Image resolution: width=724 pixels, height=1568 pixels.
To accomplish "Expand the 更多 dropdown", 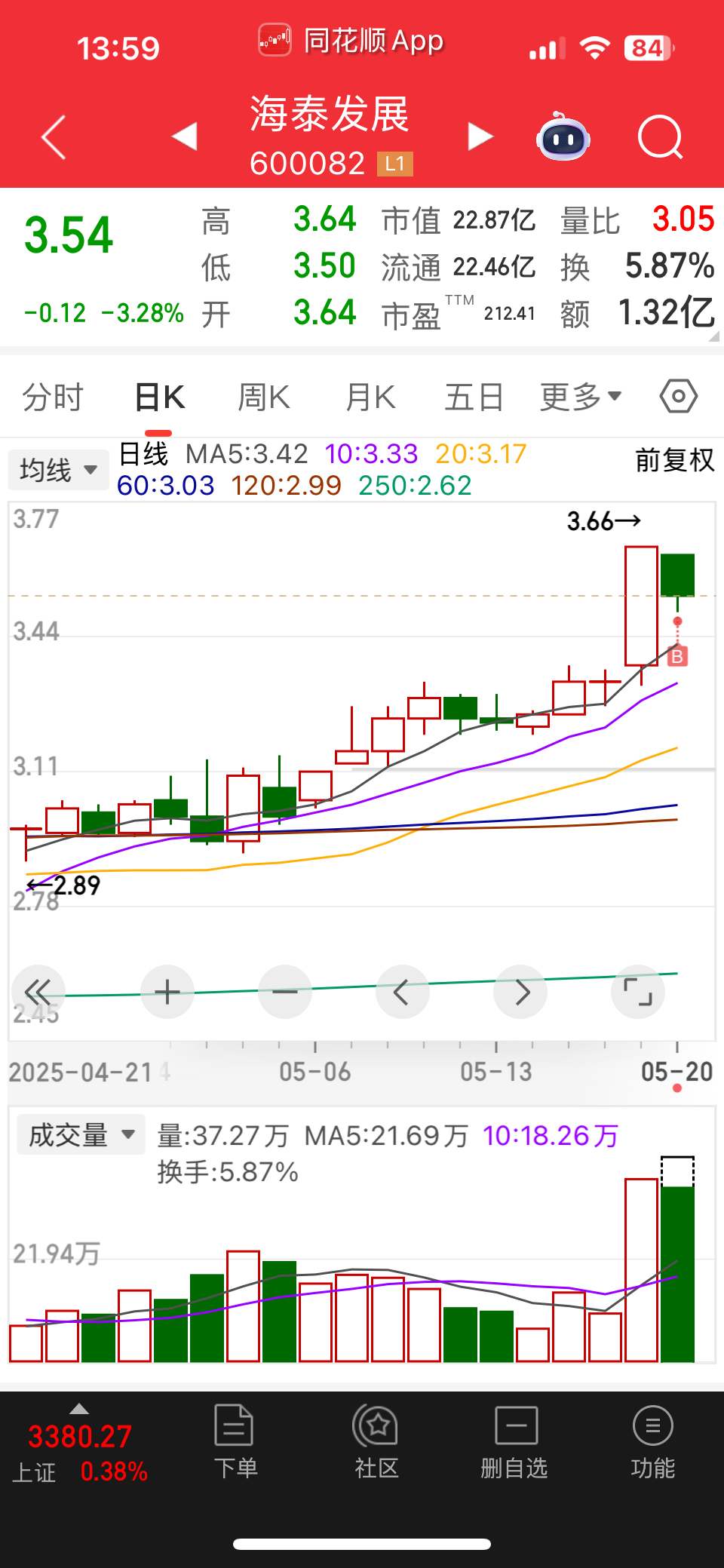I will coord(581,397).
